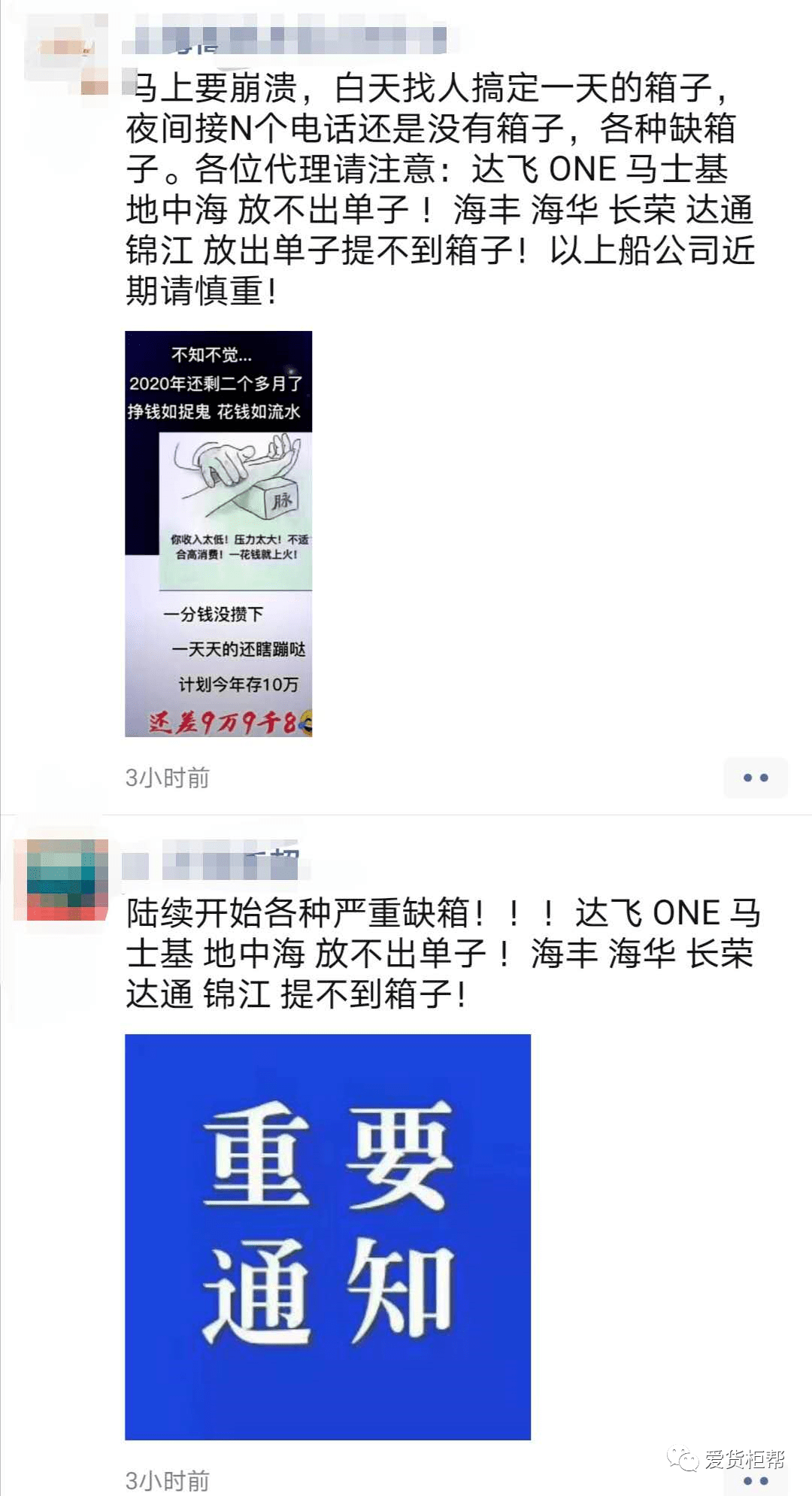Screen dimensions: 812x1496
Task: Open the 2020 savings meme image
Action: point(218,533)
